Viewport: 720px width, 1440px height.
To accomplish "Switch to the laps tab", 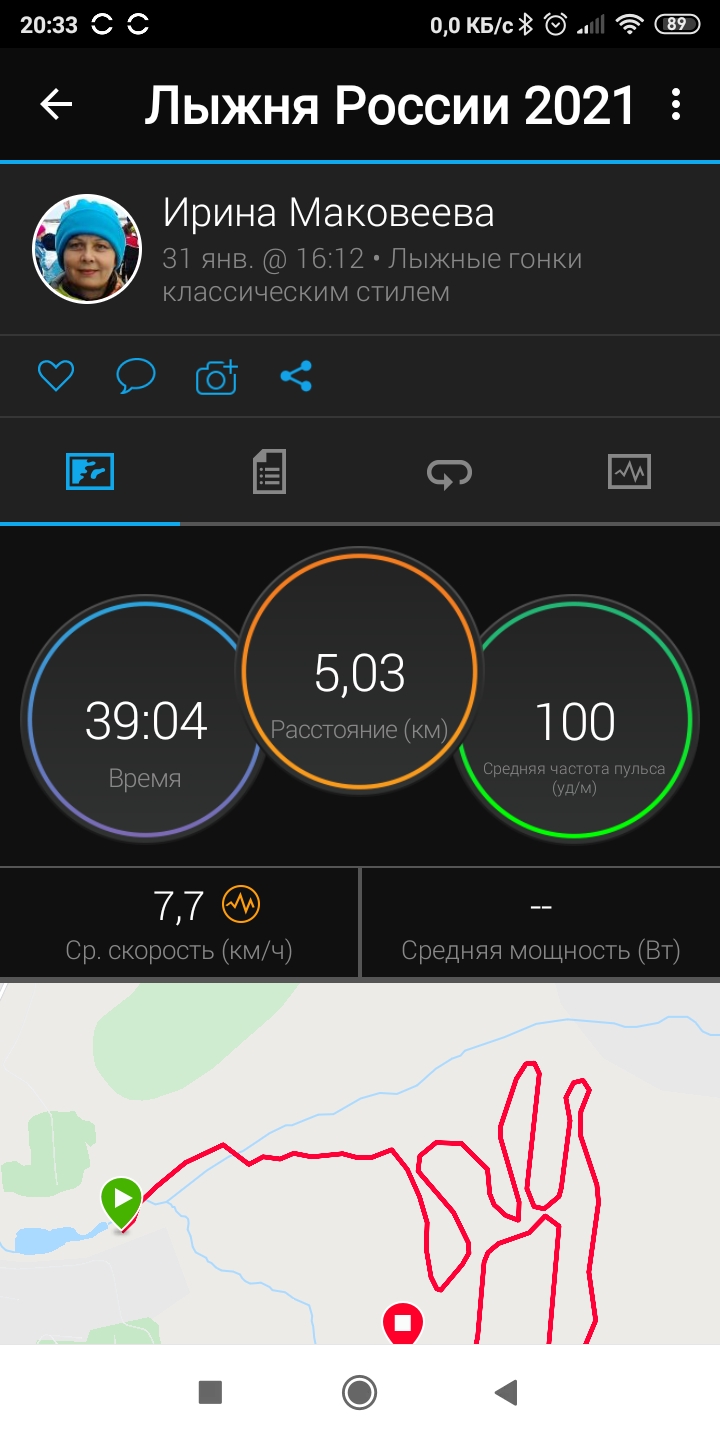I will (449, 471).
